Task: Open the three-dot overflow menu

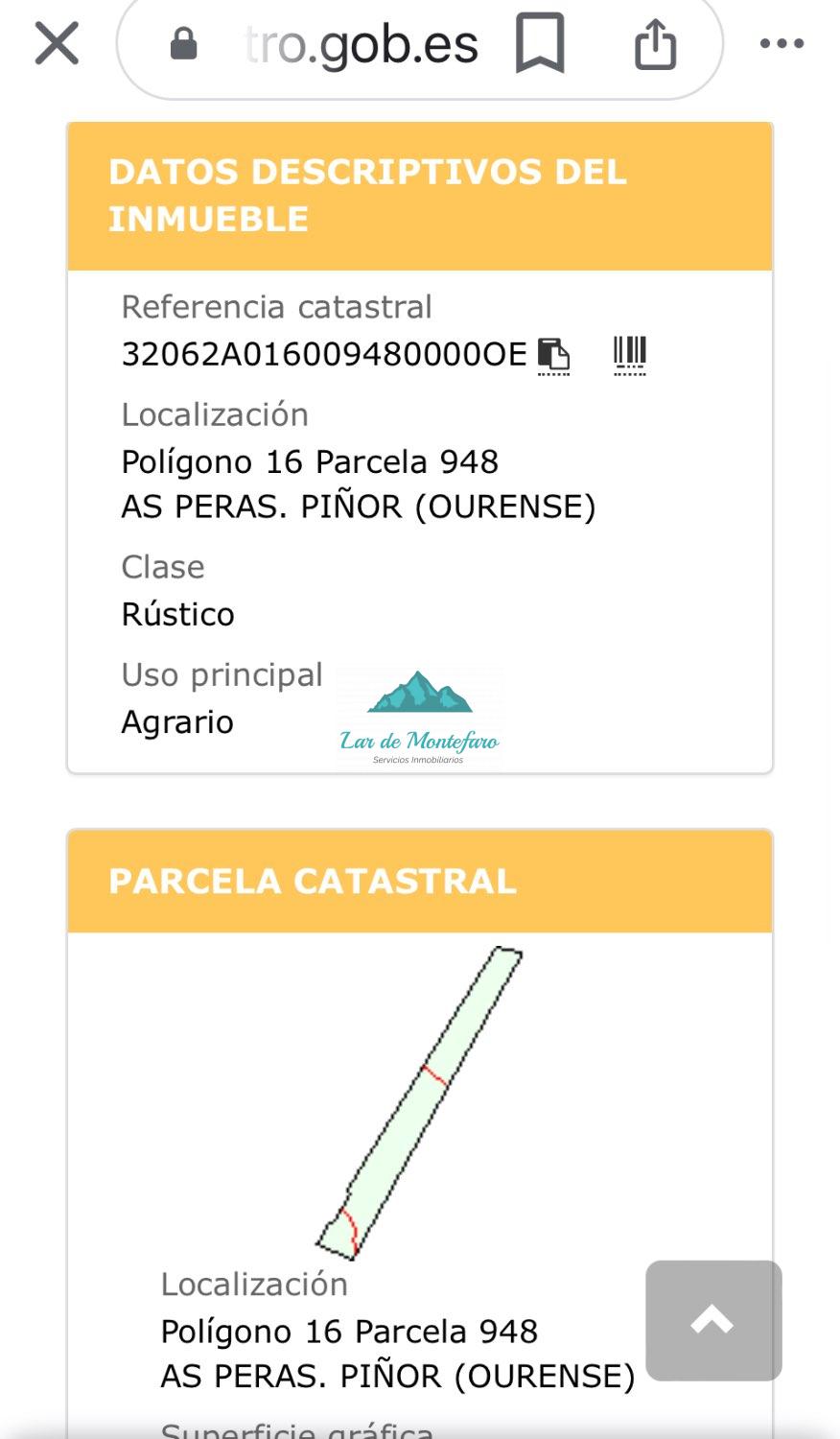Action: click(x=782, y=44)
